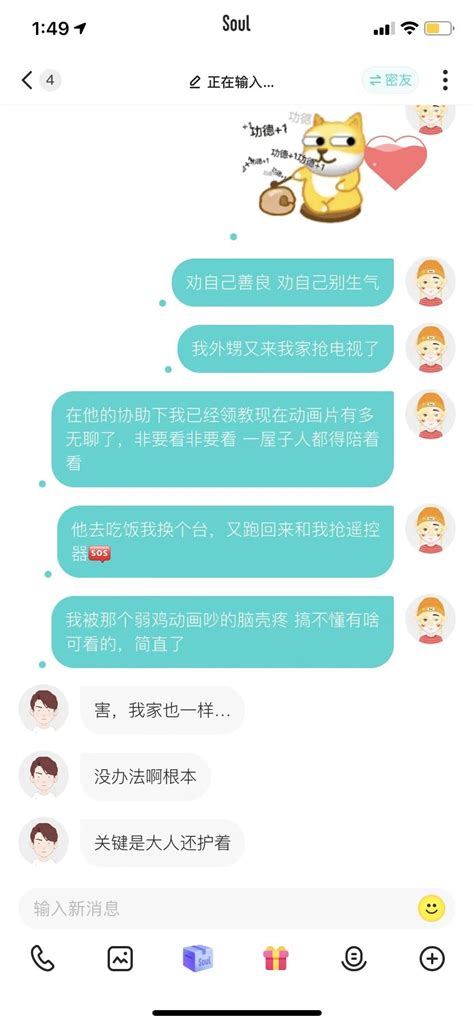The width and height of the screenshot is (474, 1025).
Task: Open my avatar next to 我外甥又来我家抢电视了
Action: [431, 348]
